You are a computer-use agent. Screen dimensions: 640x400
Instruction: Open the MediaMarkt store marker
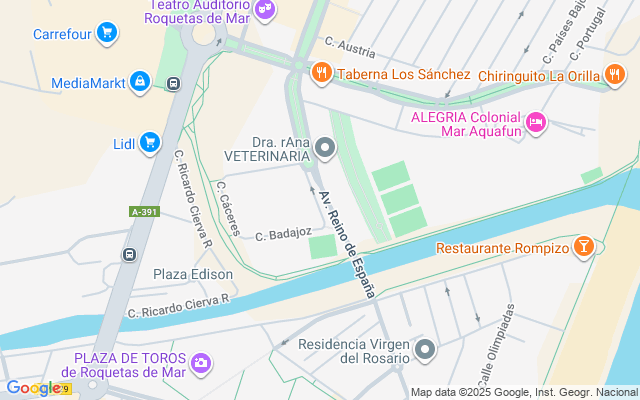[140, 82]
